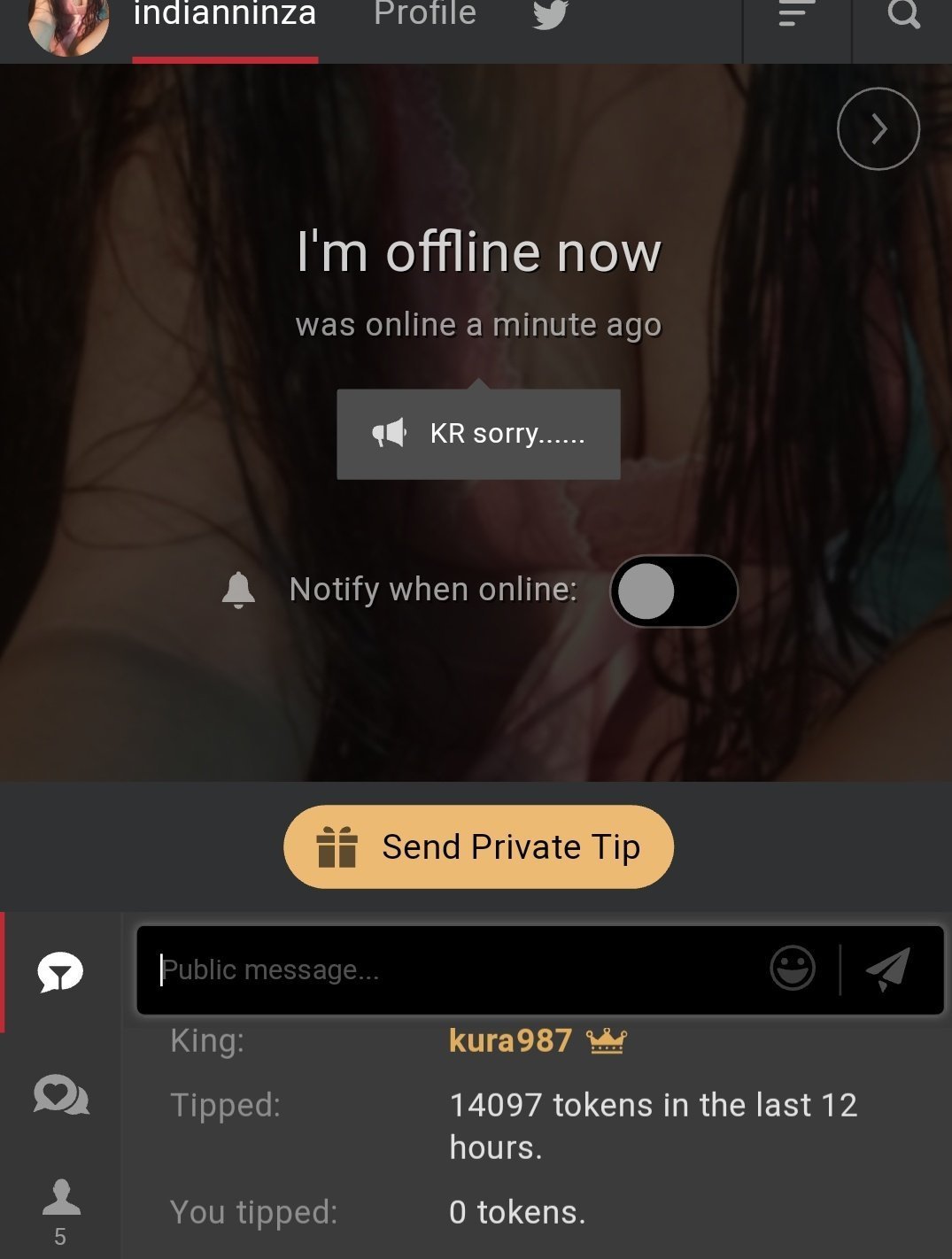
Task: Select the indianninza tab
Action: (225, 16)
